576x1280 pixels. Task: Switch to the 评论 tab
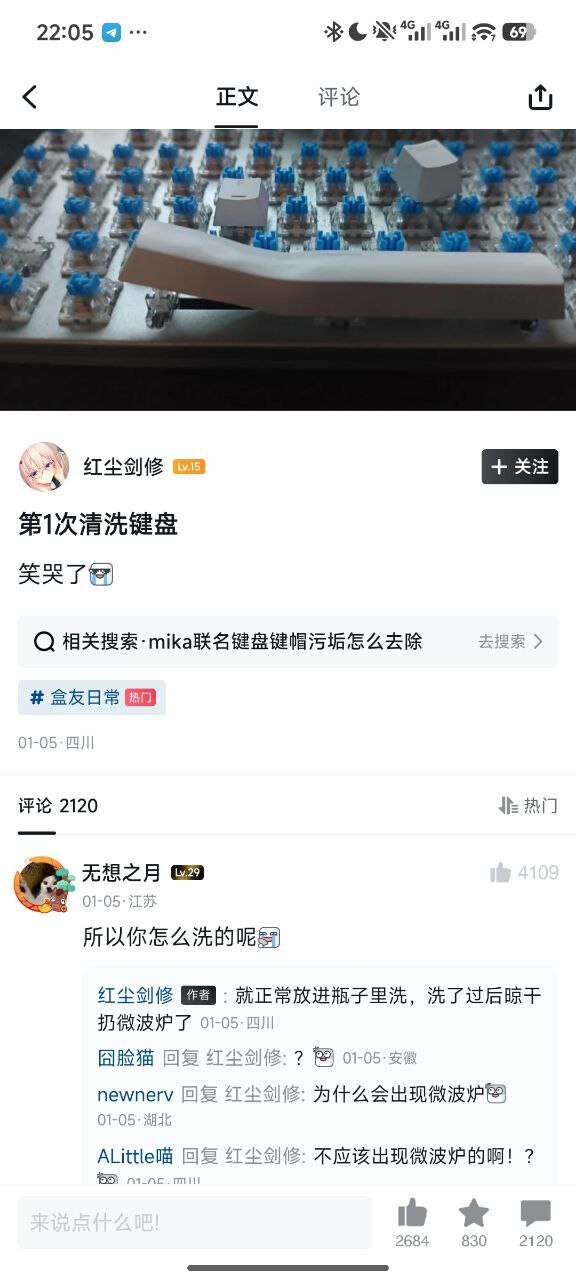pos(339,97)
